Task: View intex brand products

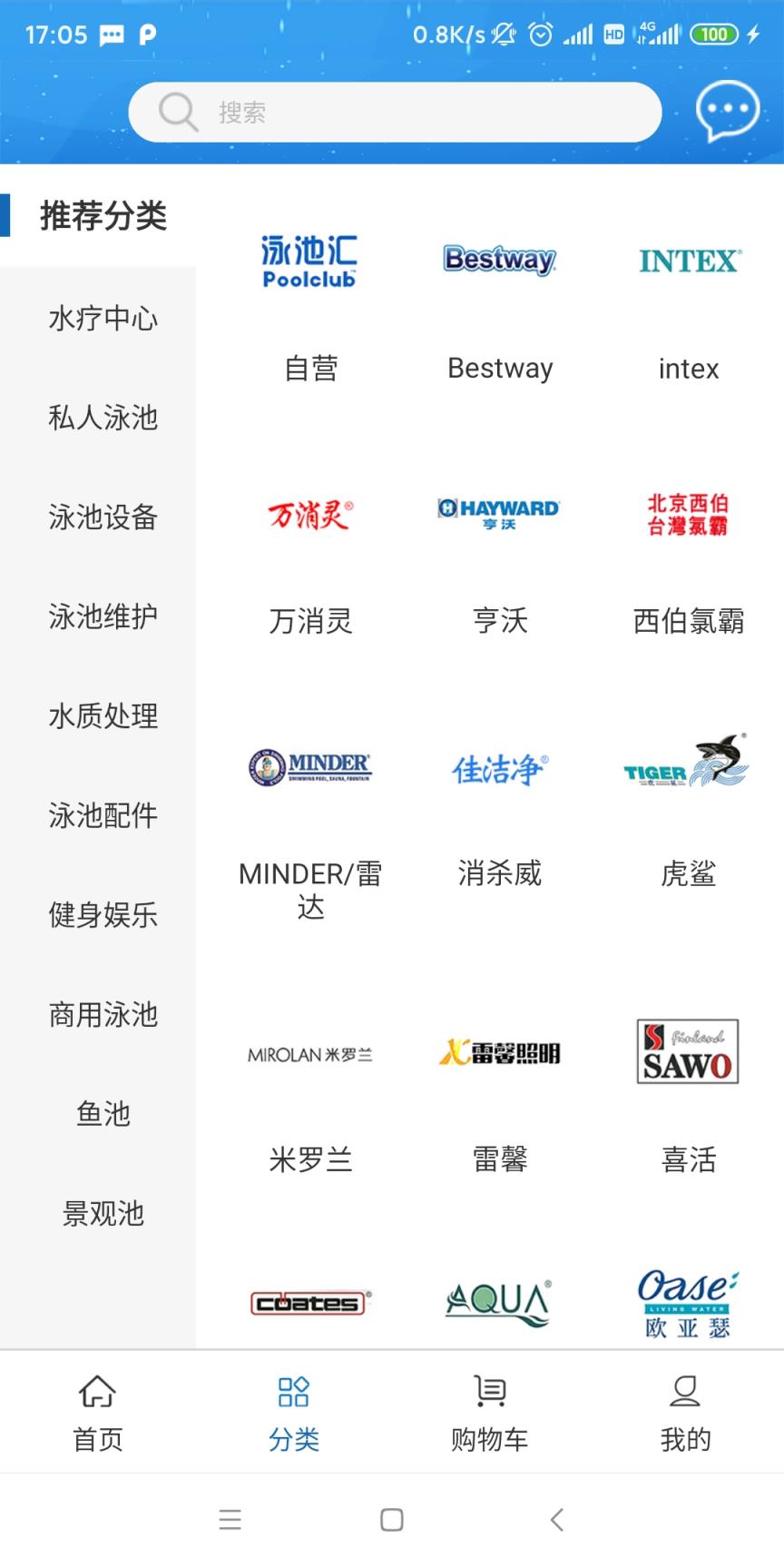Action: [689, 300]
